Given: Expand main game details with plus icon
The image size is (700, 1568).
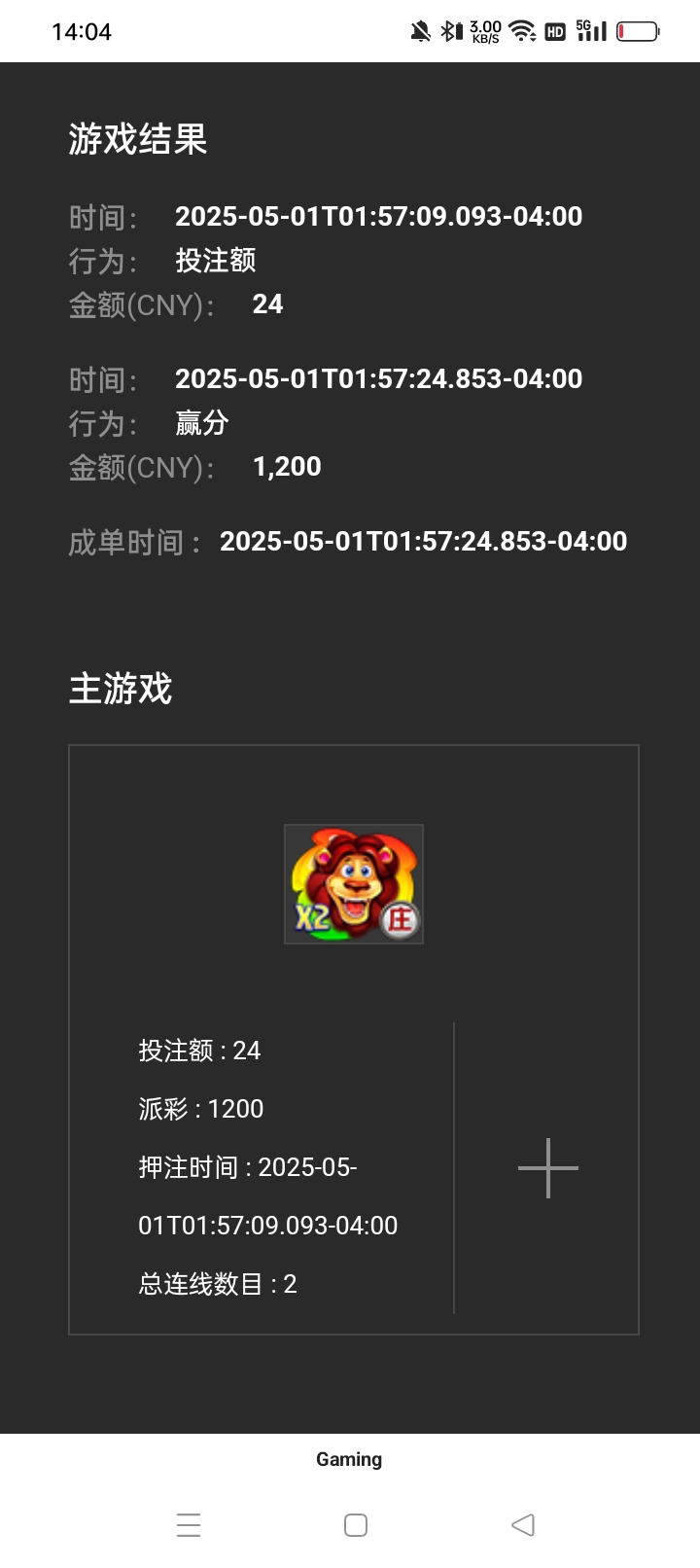Looking at the screenshot, I should tap(548, 1168).
